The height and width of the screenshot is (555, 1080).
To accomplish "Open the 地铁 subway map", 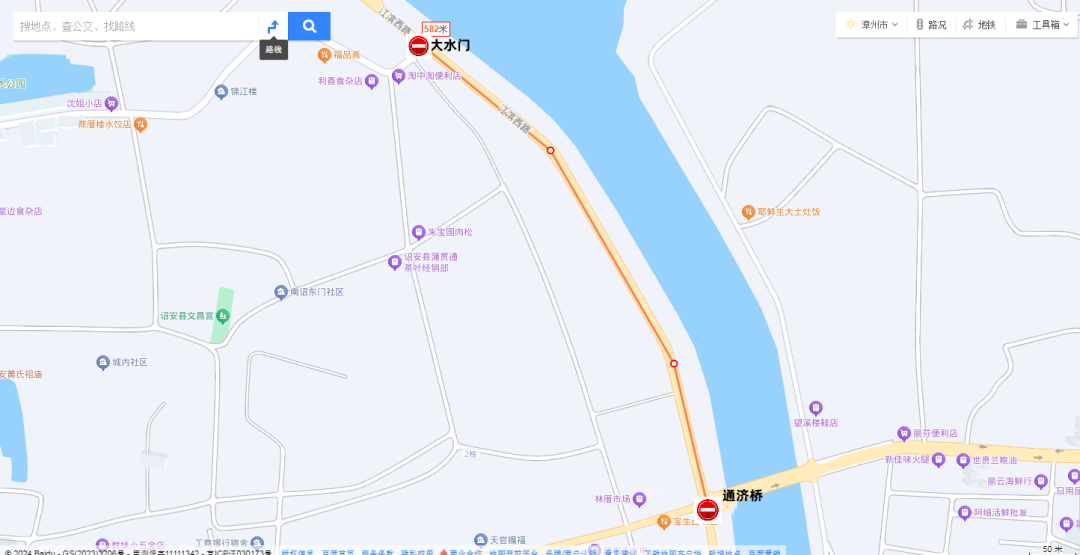I will [979, 24].
